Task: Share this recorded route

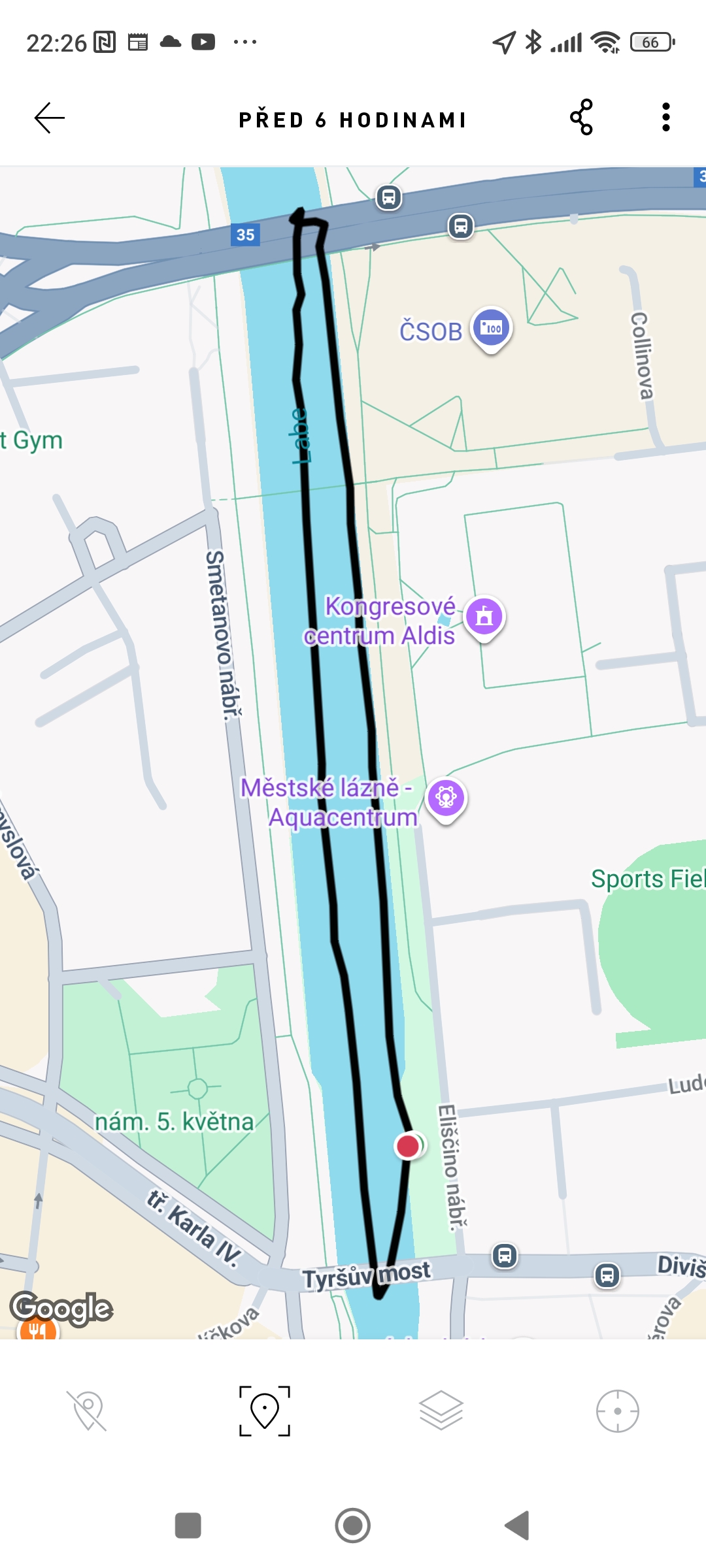Action: (581, 118)
